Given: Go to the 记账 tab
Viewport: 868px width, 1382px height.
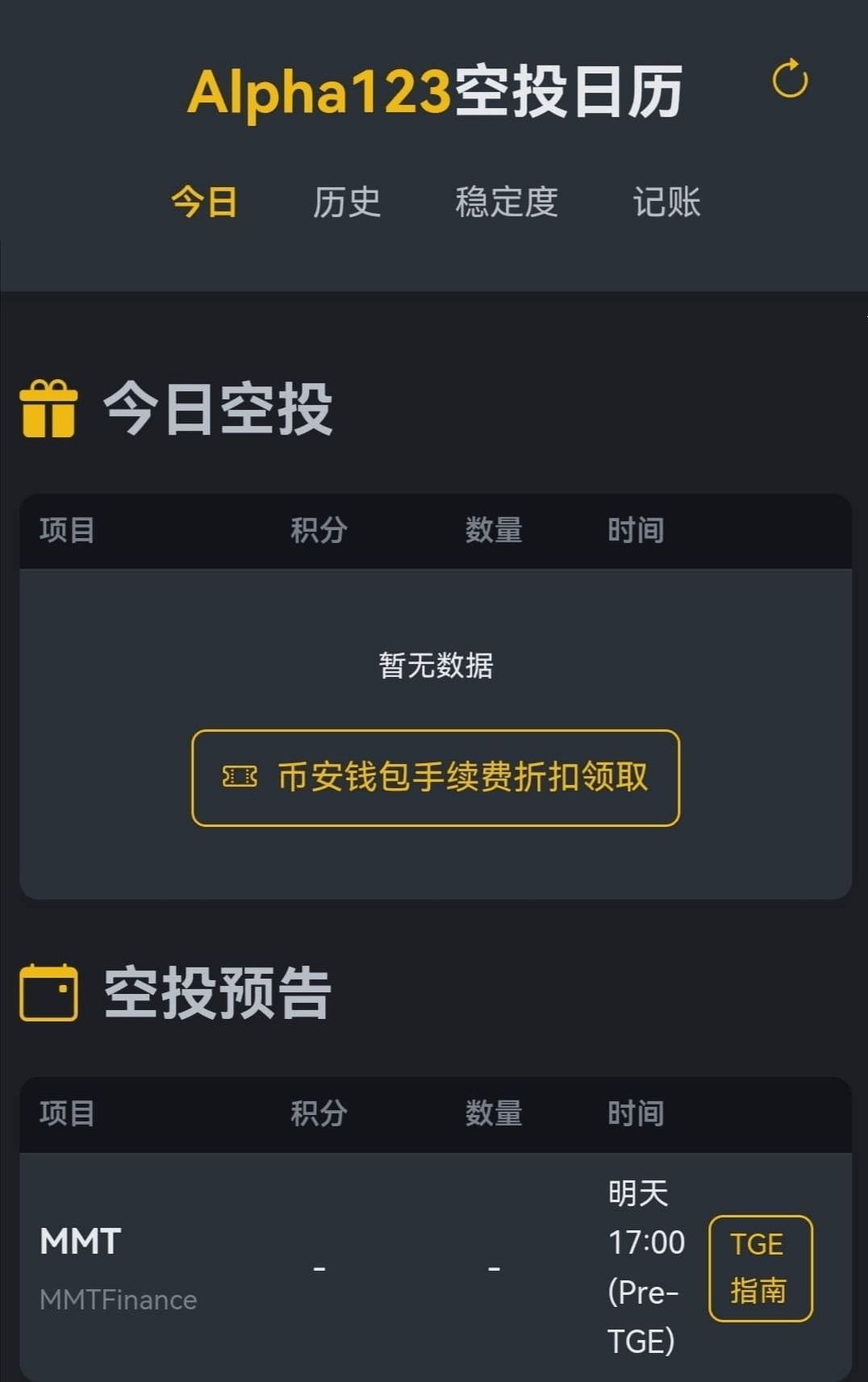Looking at the screenshot, I should pos(666,202).
